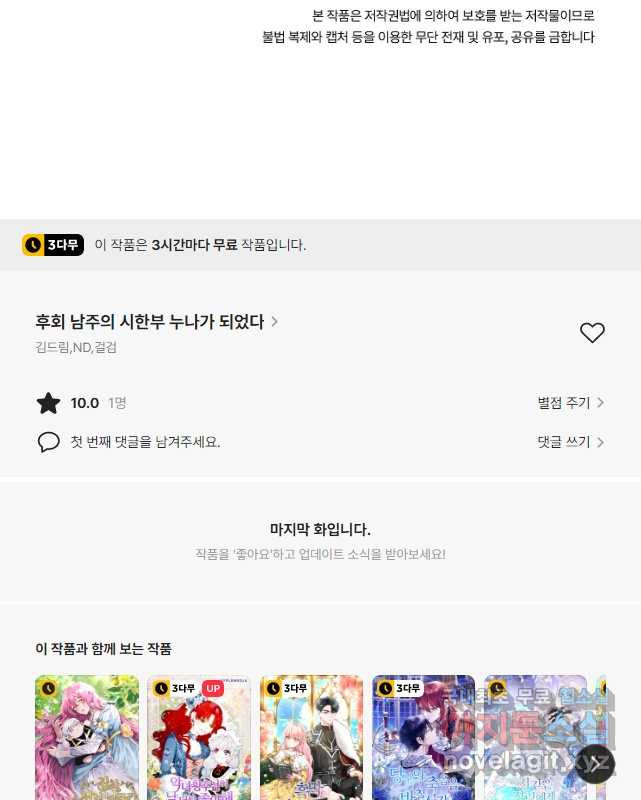Open 별점 주기 to rate

tap(570, 403)
